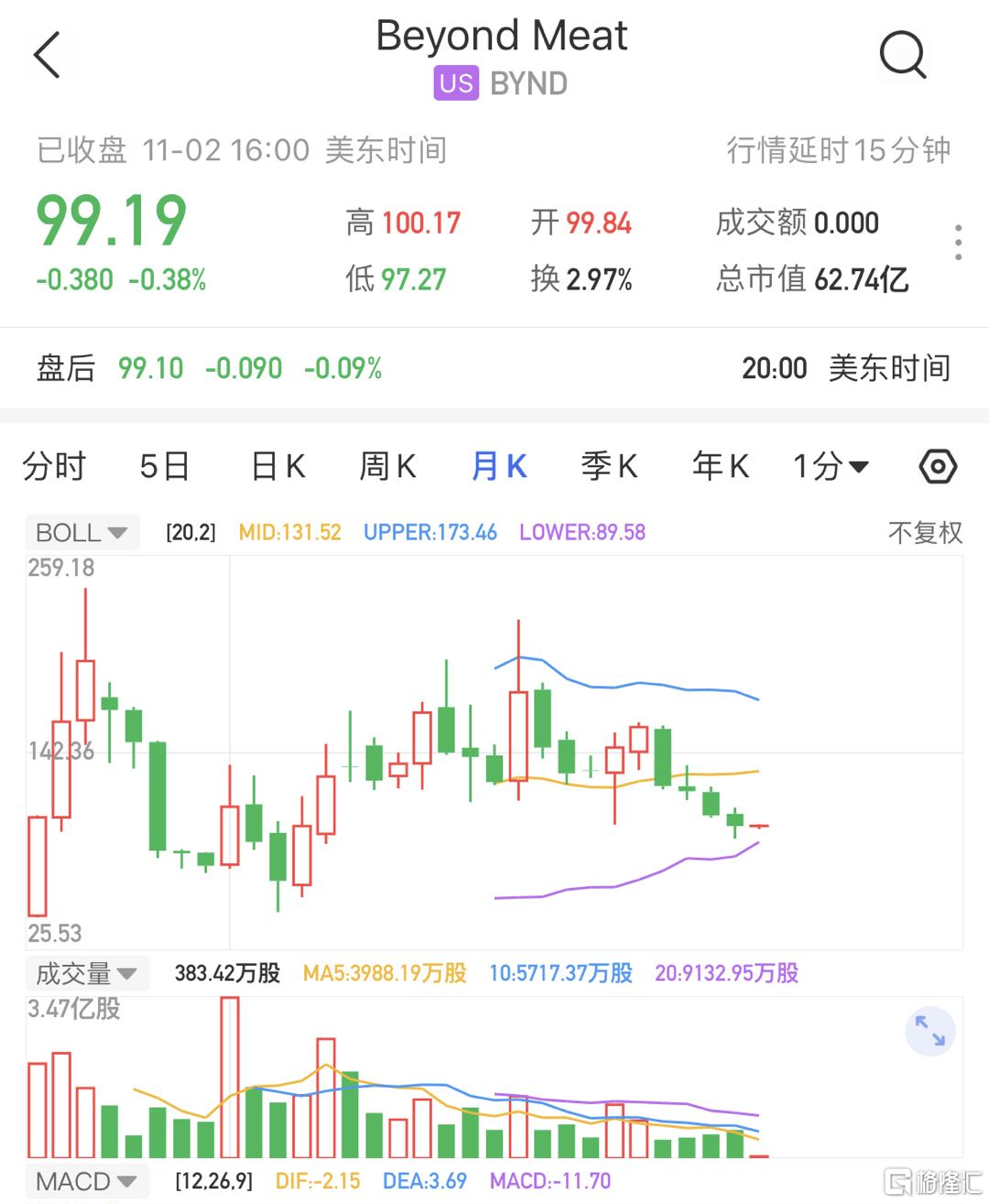
Task: Select the 周K weekly candlestick tab
Action: tap(387, 466)
